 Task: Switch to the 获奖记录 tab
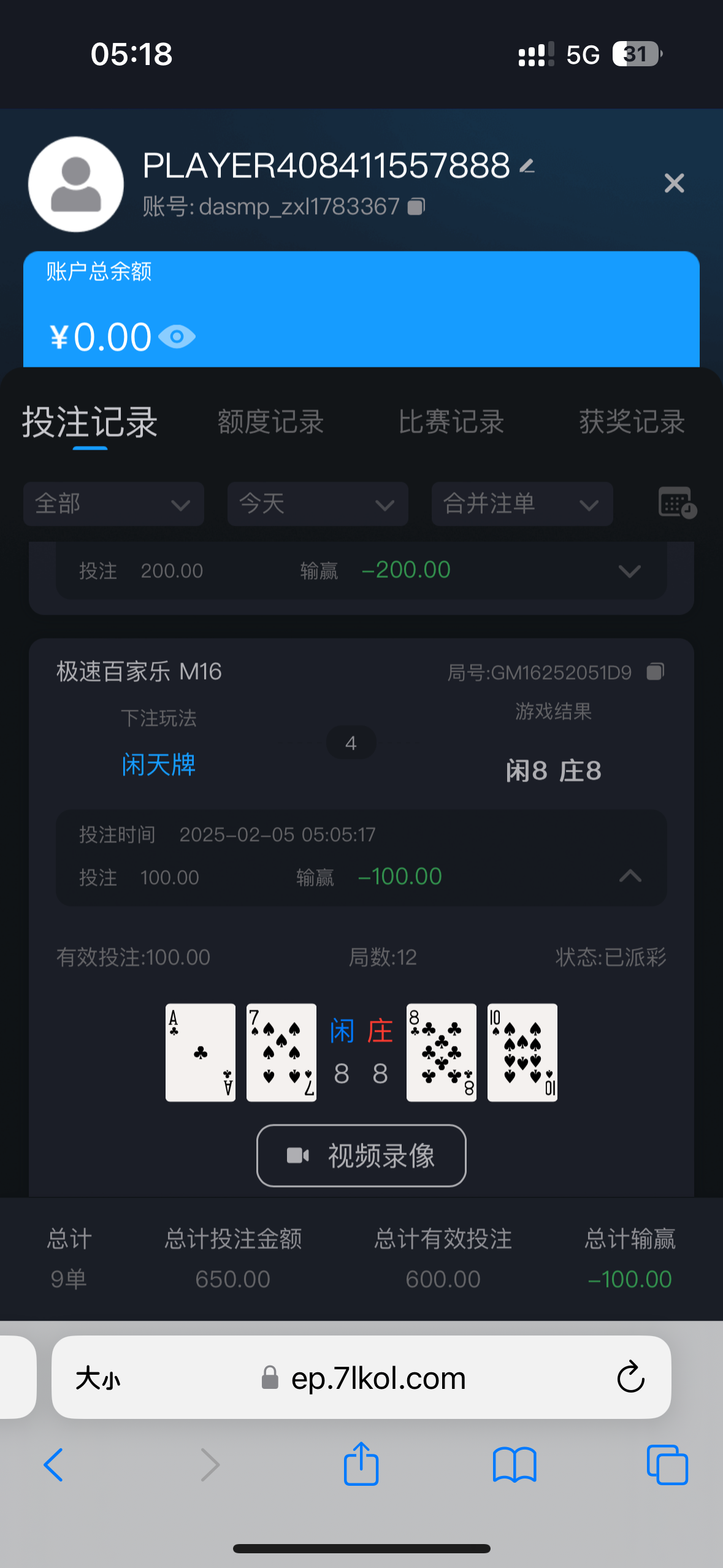(632, 422)
